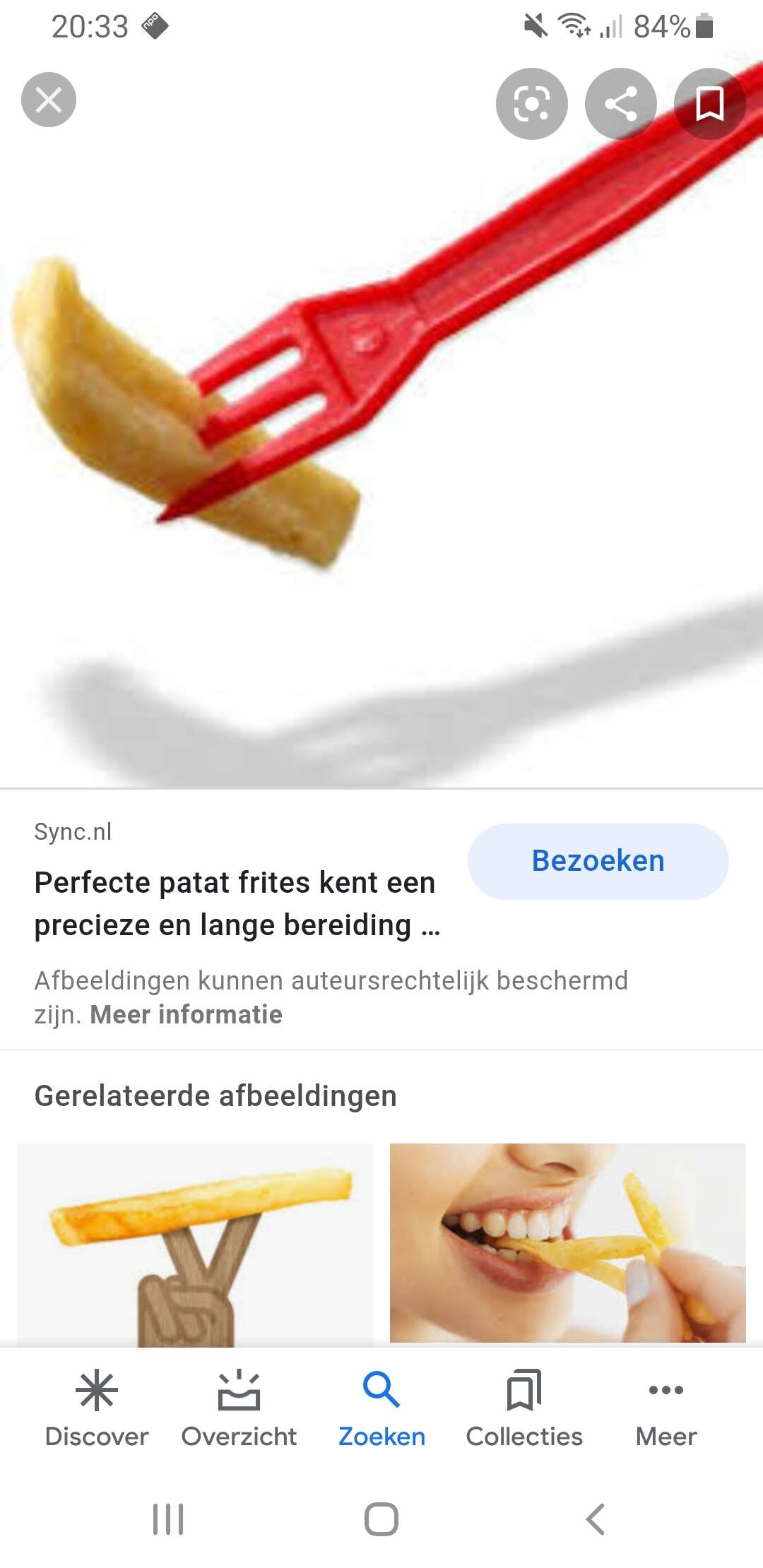
Task: Return to the home screen
Action: 381,1519
